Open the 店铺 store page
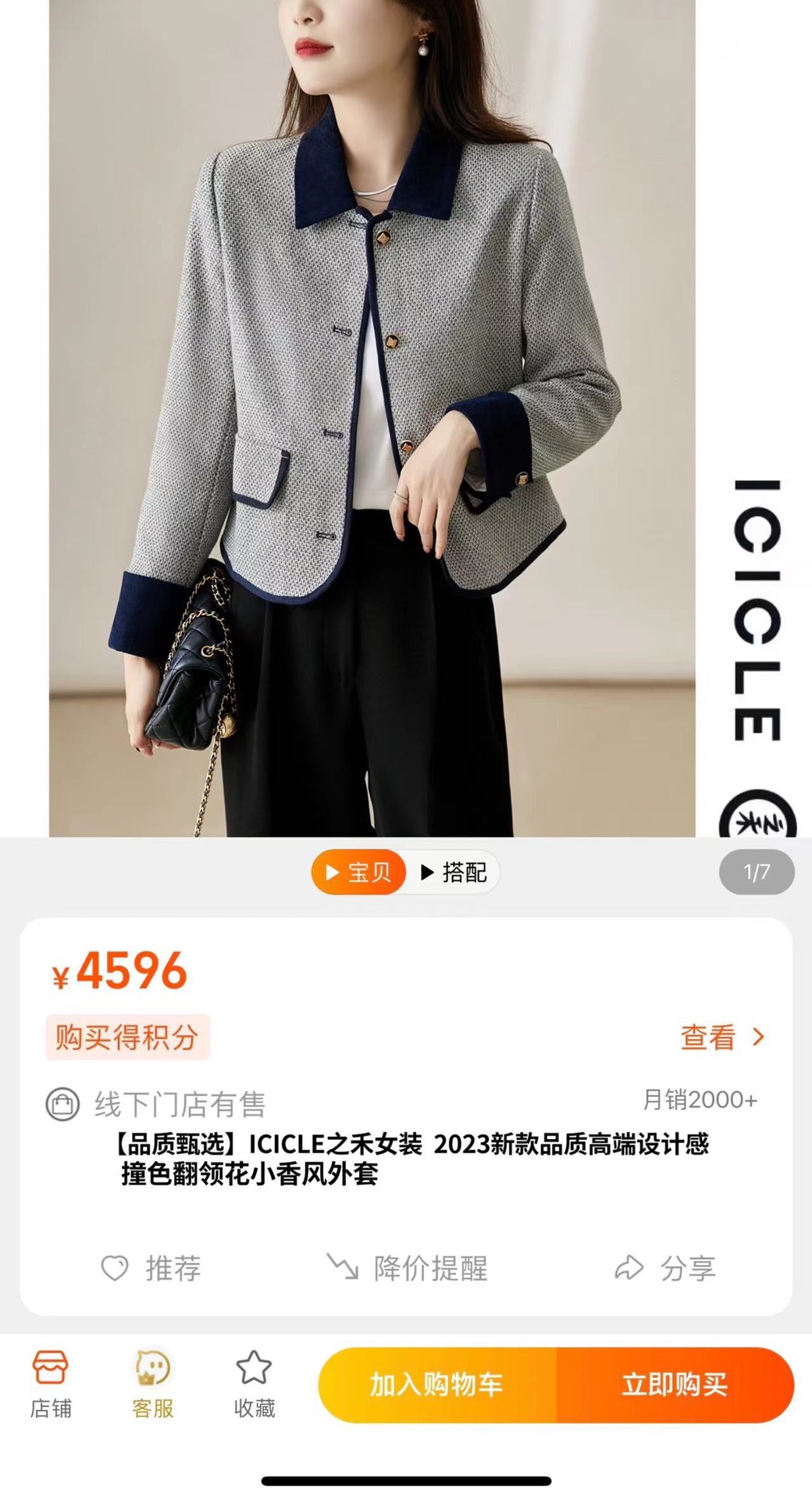 [x=51, y=1384]
